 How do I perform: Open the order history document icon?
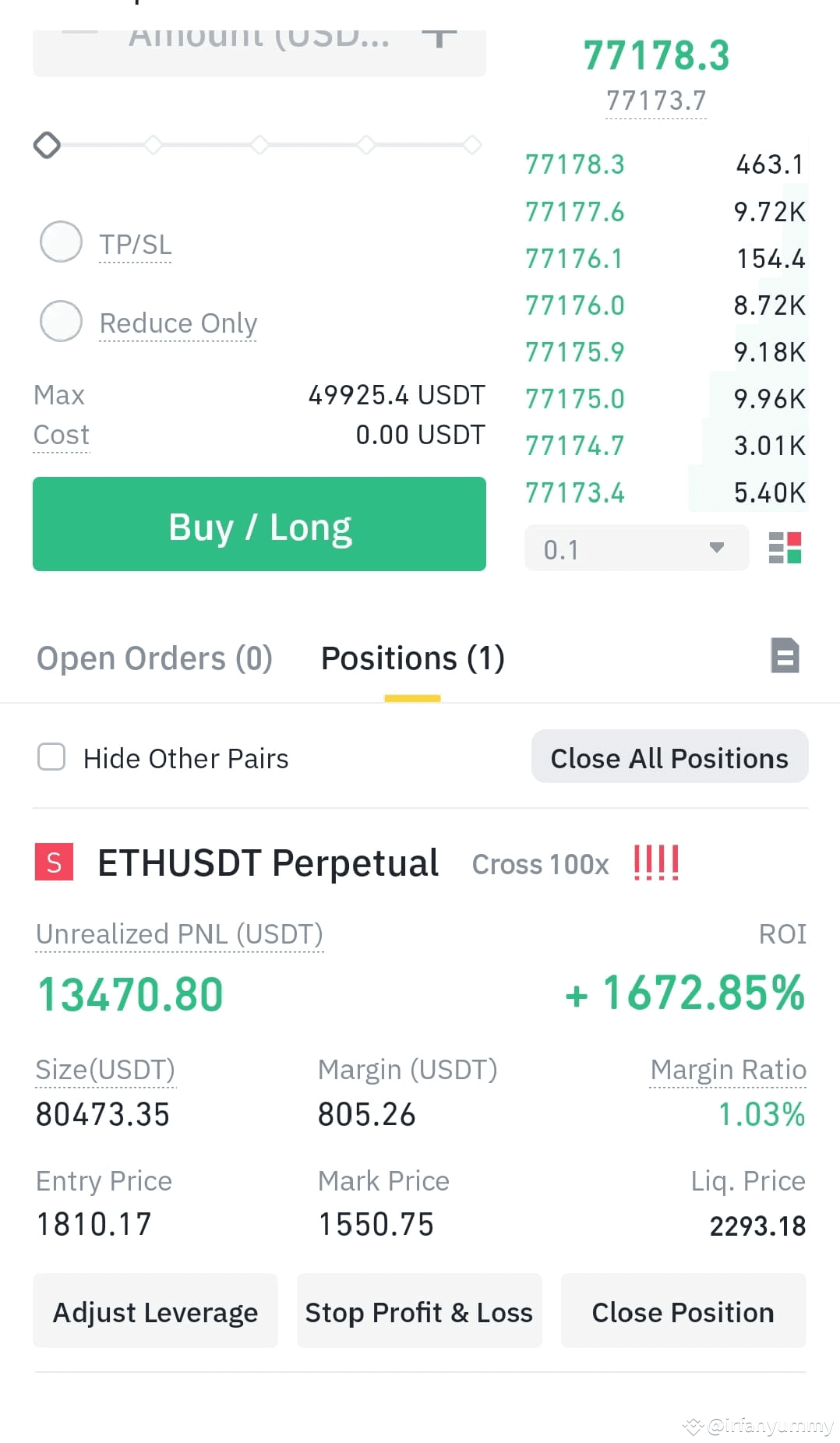click(x=785, y=655)
